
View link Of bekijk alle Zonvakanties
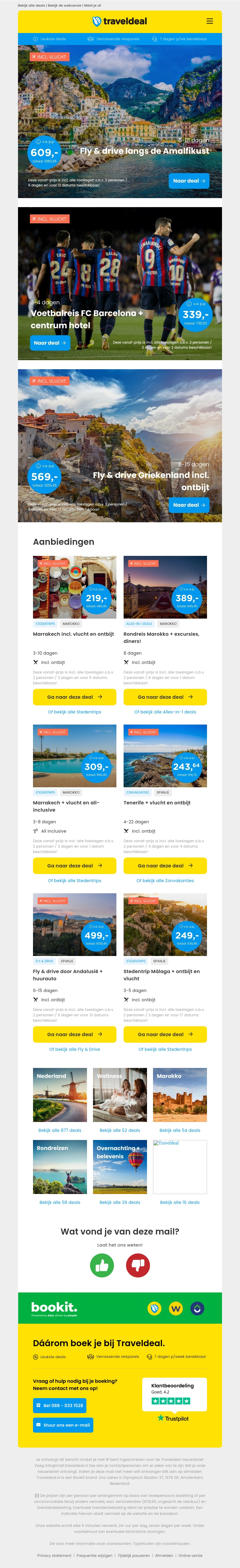click(x=165, y=881)
